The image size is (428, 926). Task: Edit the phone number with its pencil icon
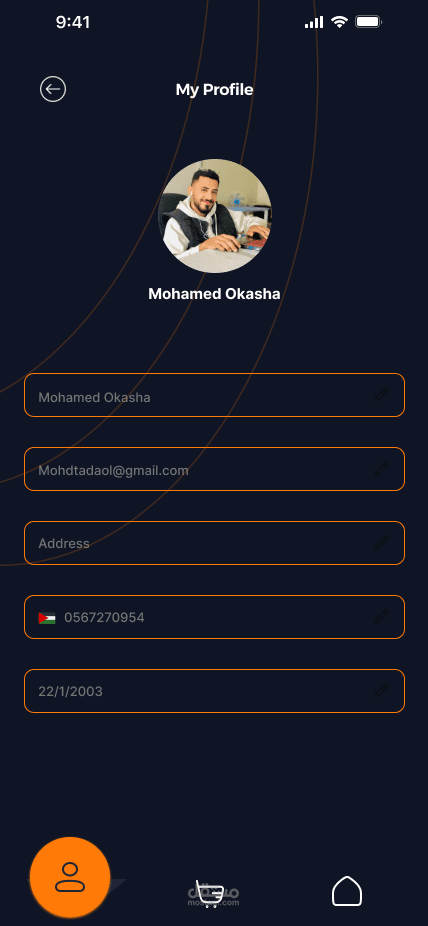381,617
